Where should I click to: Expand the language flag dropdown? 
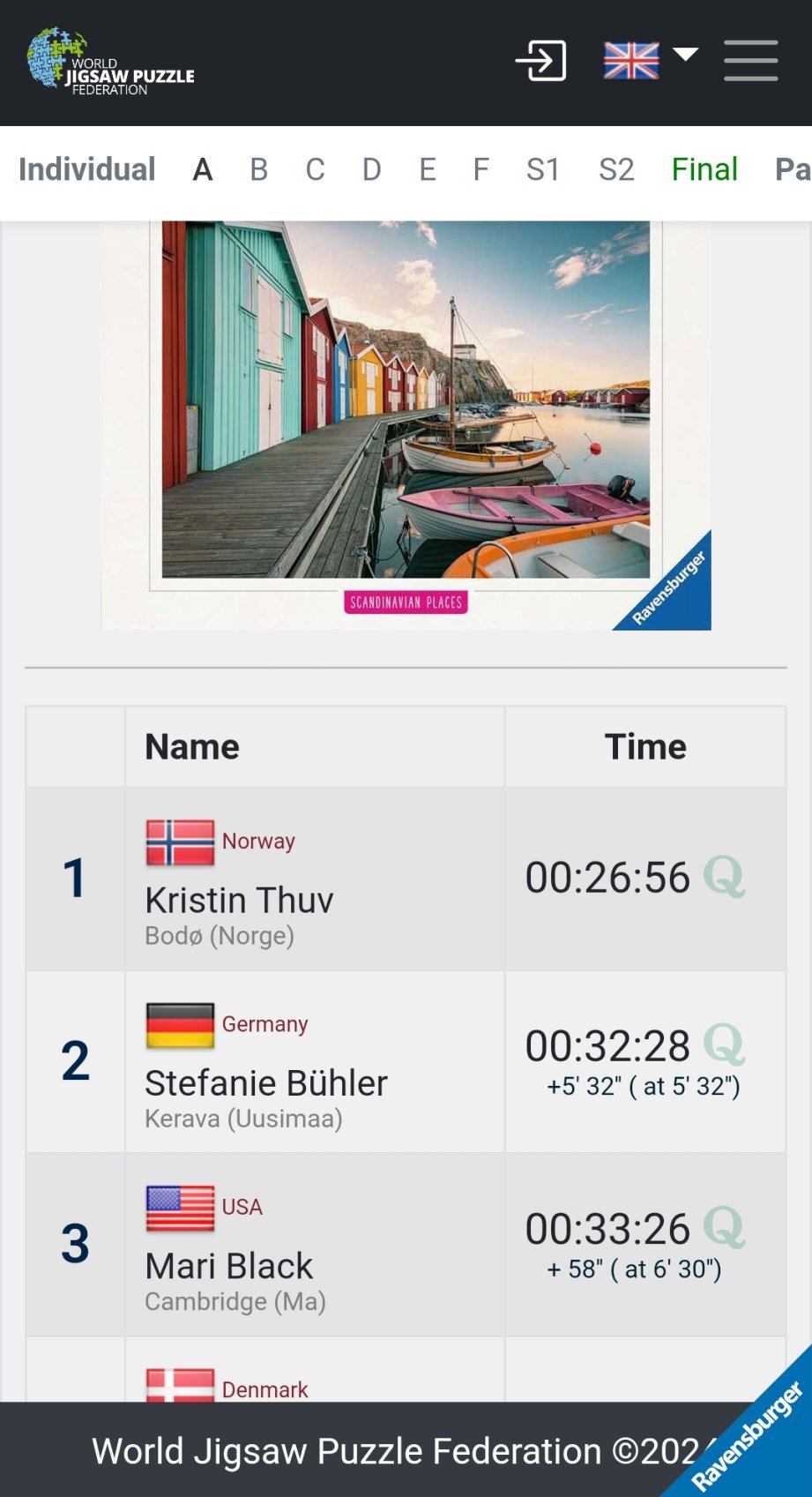pos(651,61)
